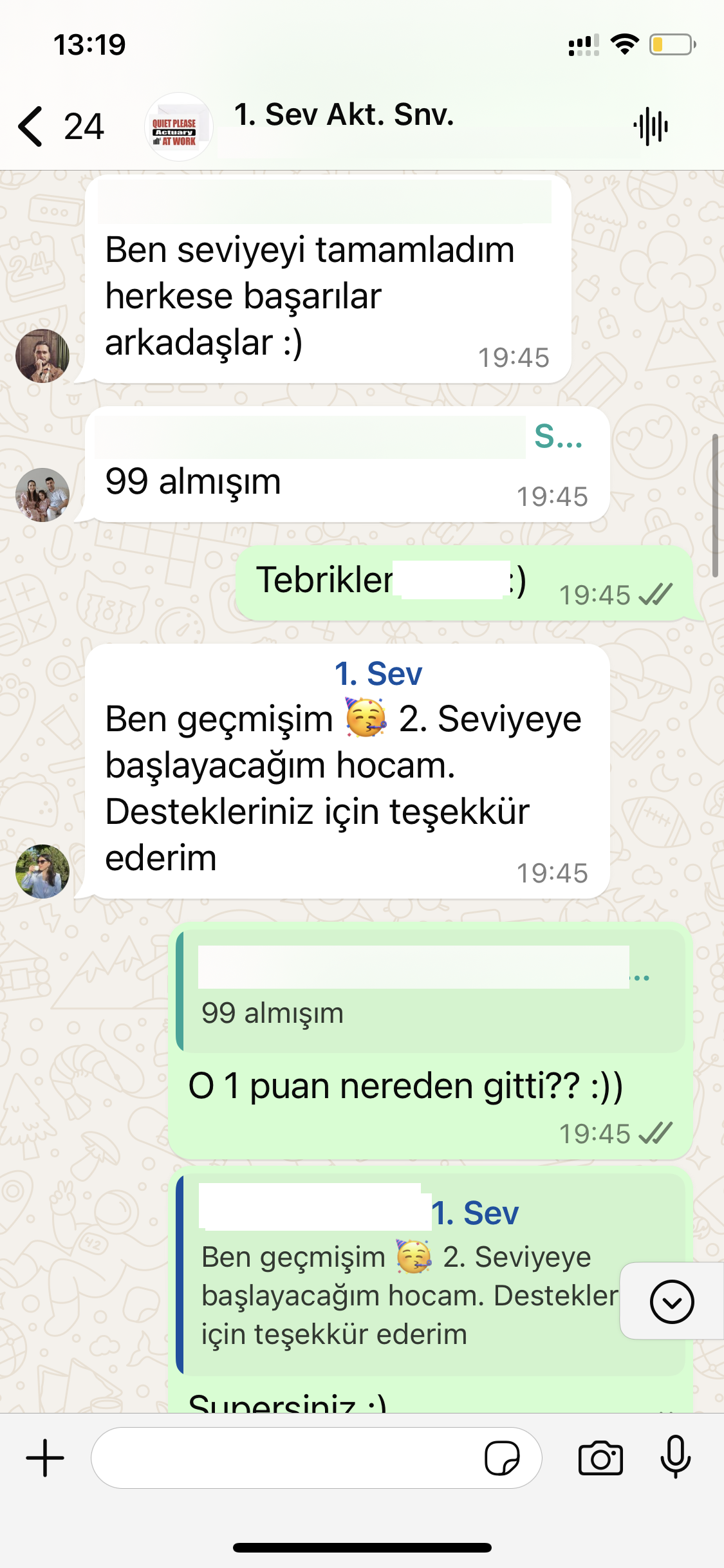Open sender avatar beside "99 almışım" message
724x1568 pixels.
42,494
